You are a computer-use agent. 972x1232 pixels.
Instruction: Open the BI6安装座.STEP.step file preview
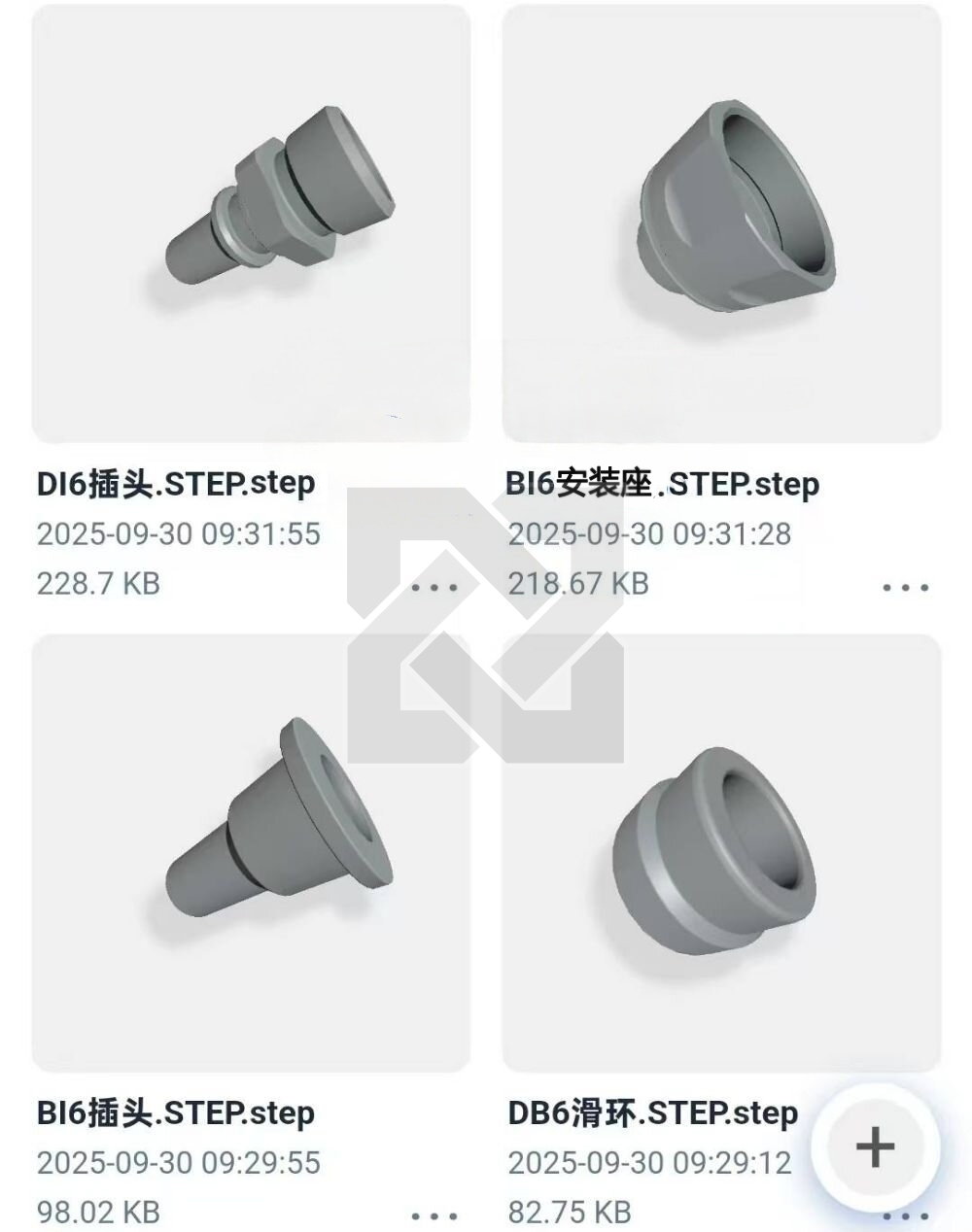721,223
